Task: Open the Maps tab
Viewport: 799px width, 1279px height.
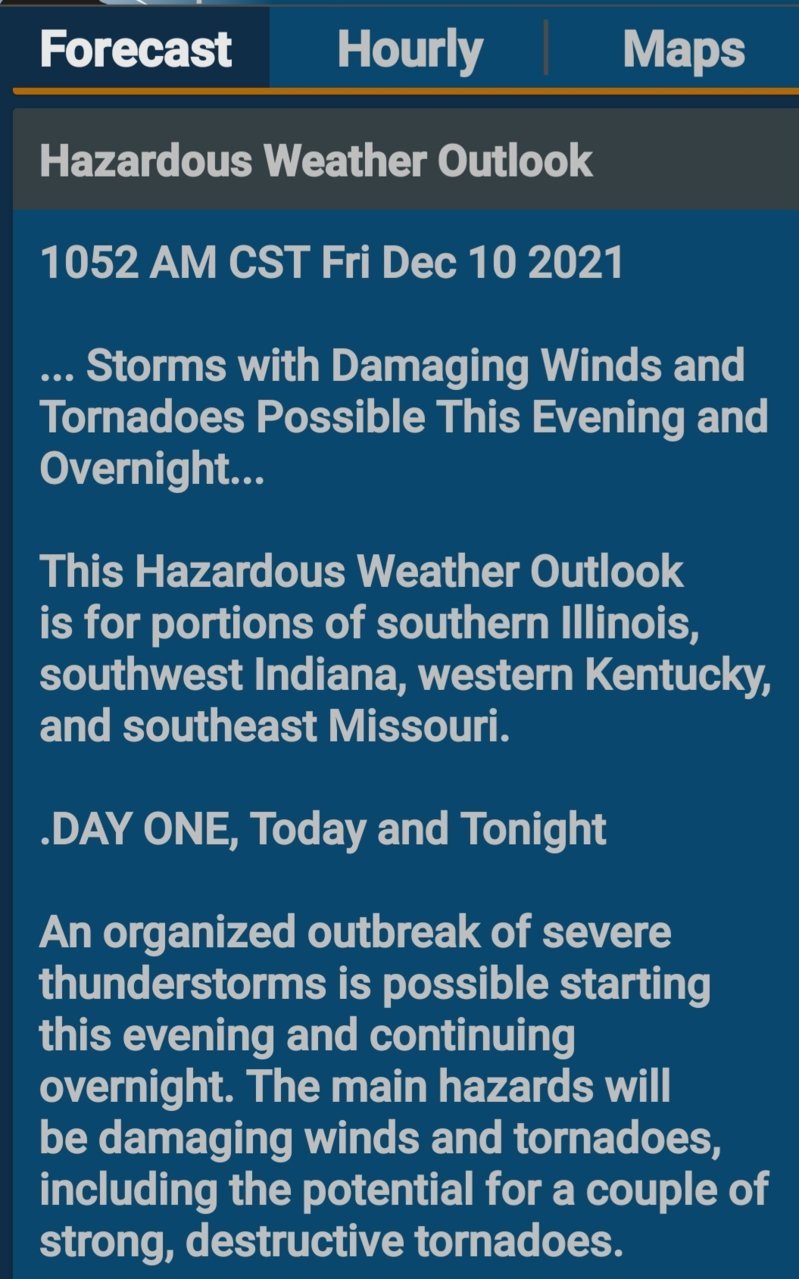Action: (x=683, y=49)
